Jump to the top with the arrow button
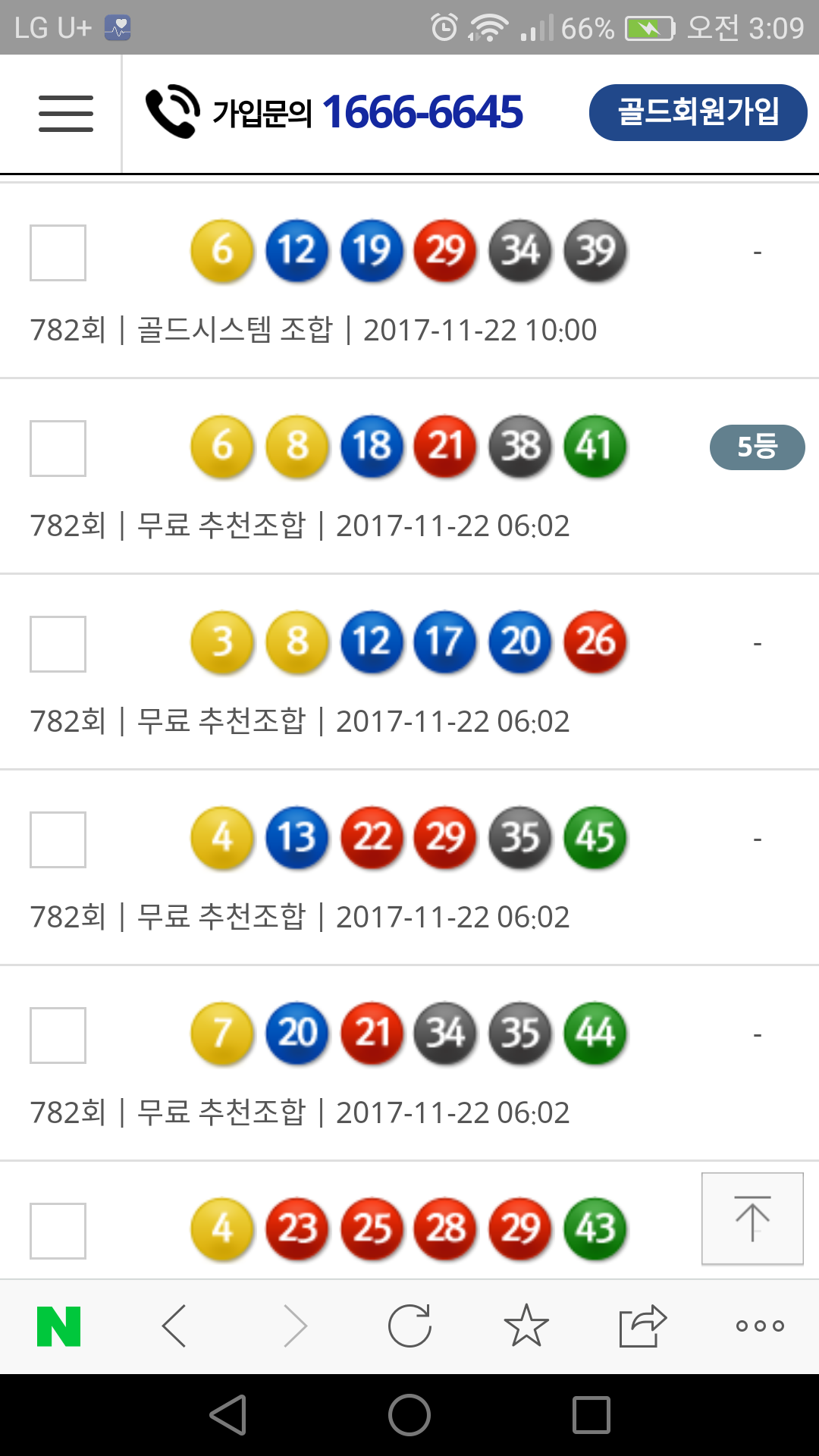Image resolution: width=819 pixels, height=1456 pixels. coord(752,1219)
